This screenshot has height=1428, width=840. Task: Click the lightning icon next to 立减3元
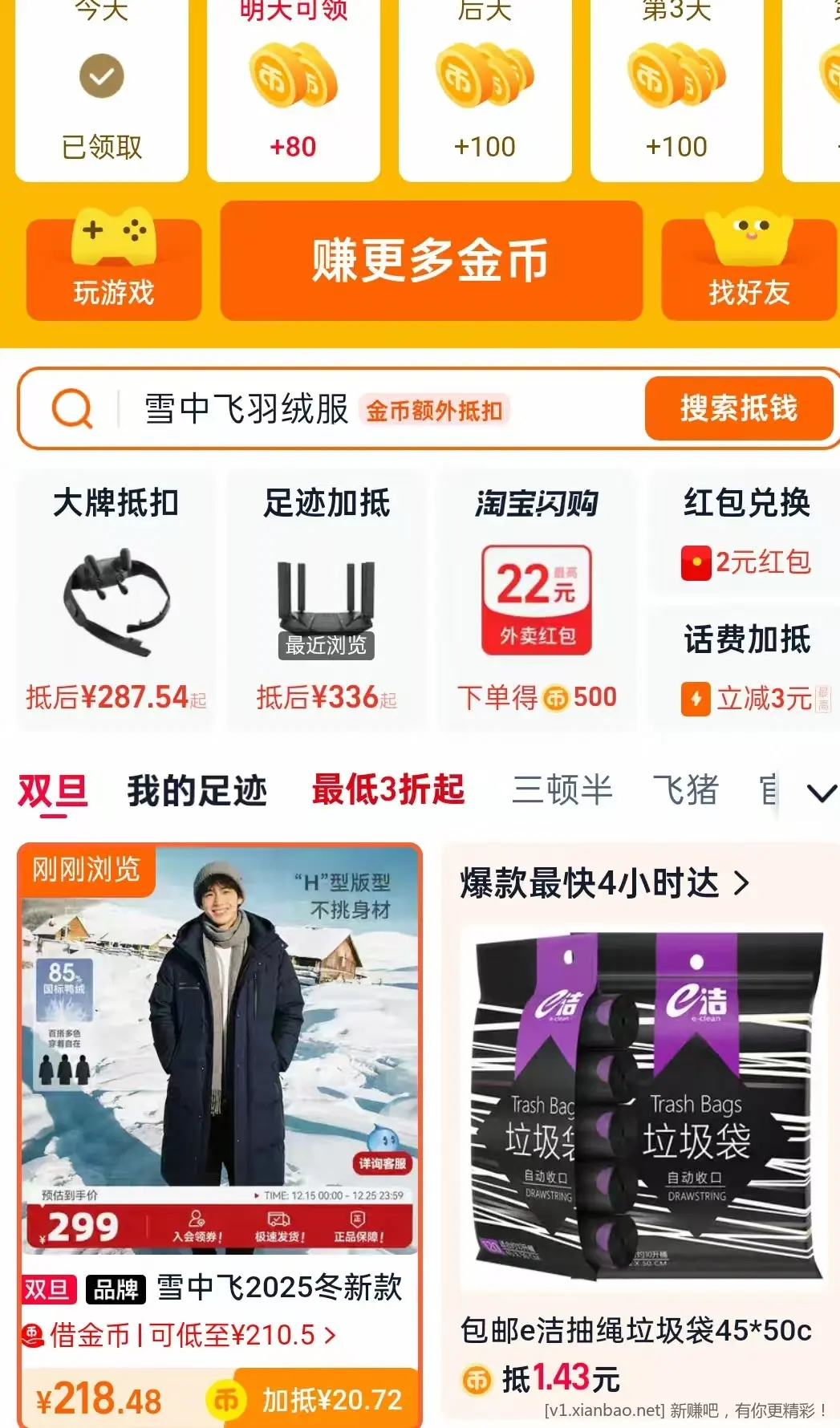tap(695, 700)
